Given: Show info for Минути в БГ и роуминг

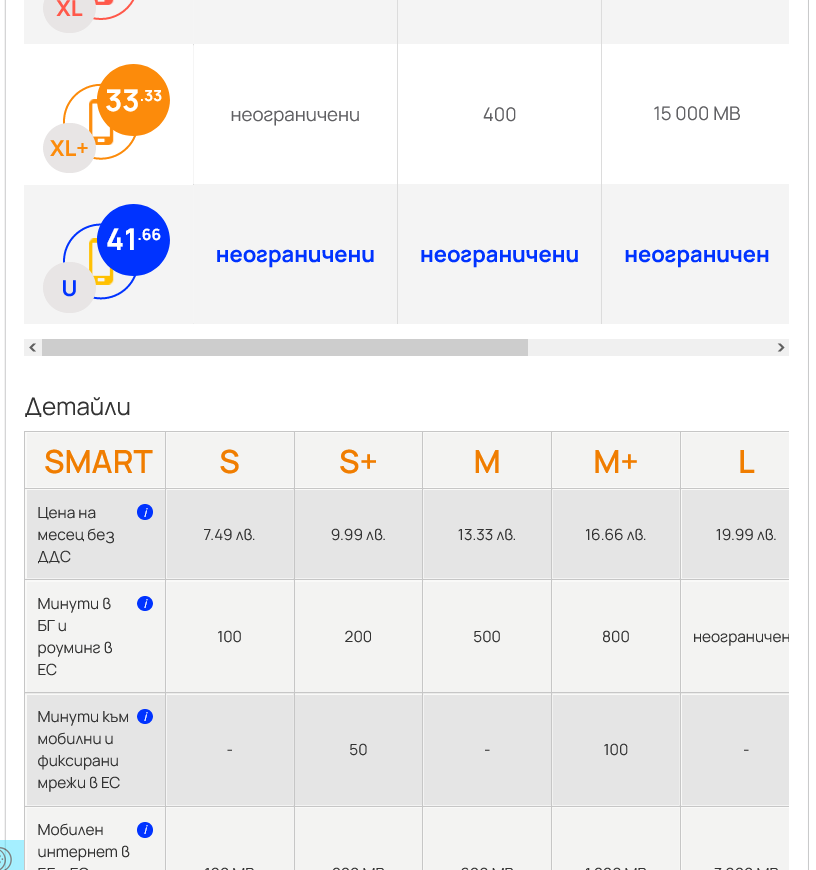Looking at the screenshot, I should (145, 603).
